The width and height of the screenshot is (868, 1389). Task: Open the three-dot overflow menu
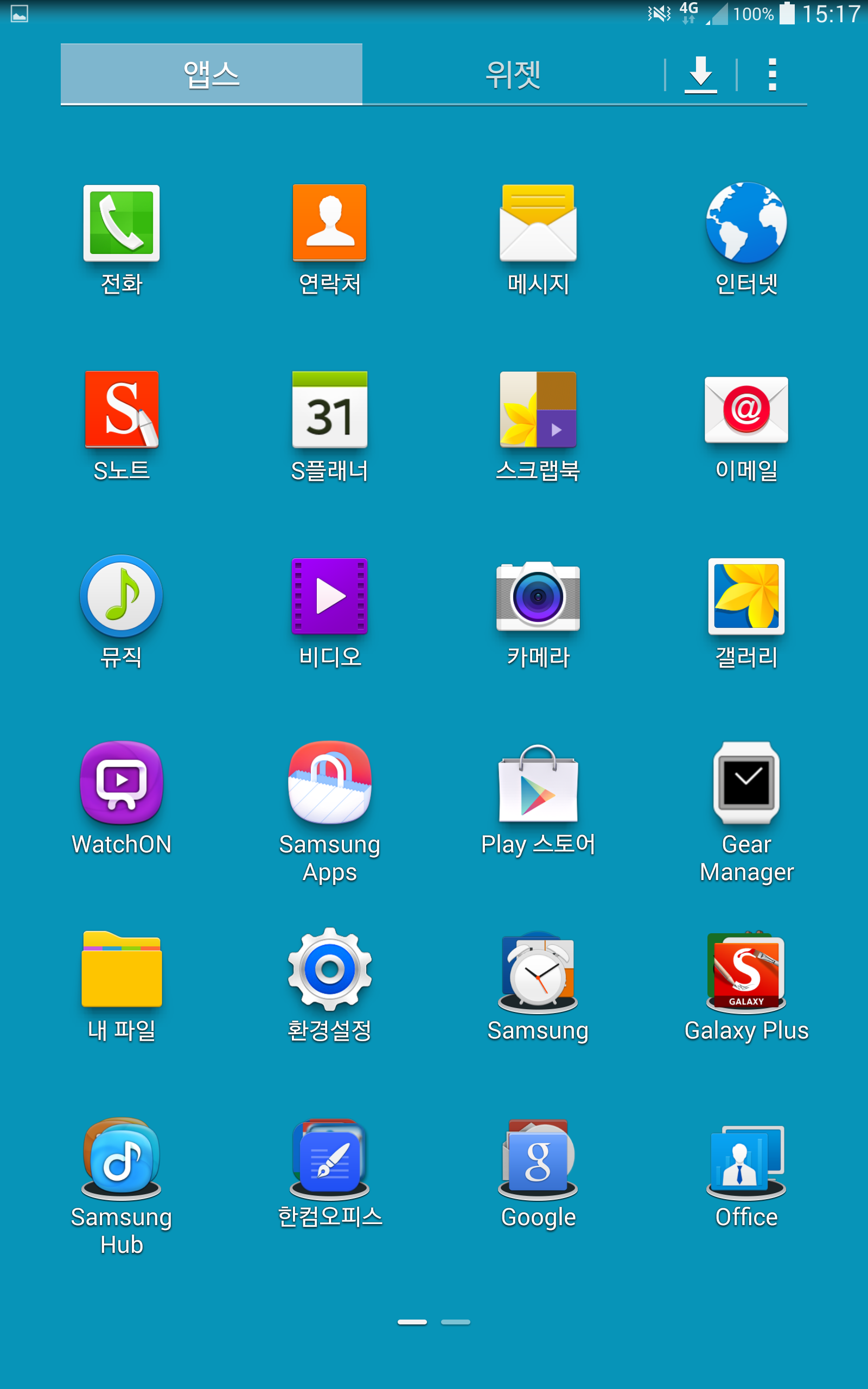[x=772, y=75]
